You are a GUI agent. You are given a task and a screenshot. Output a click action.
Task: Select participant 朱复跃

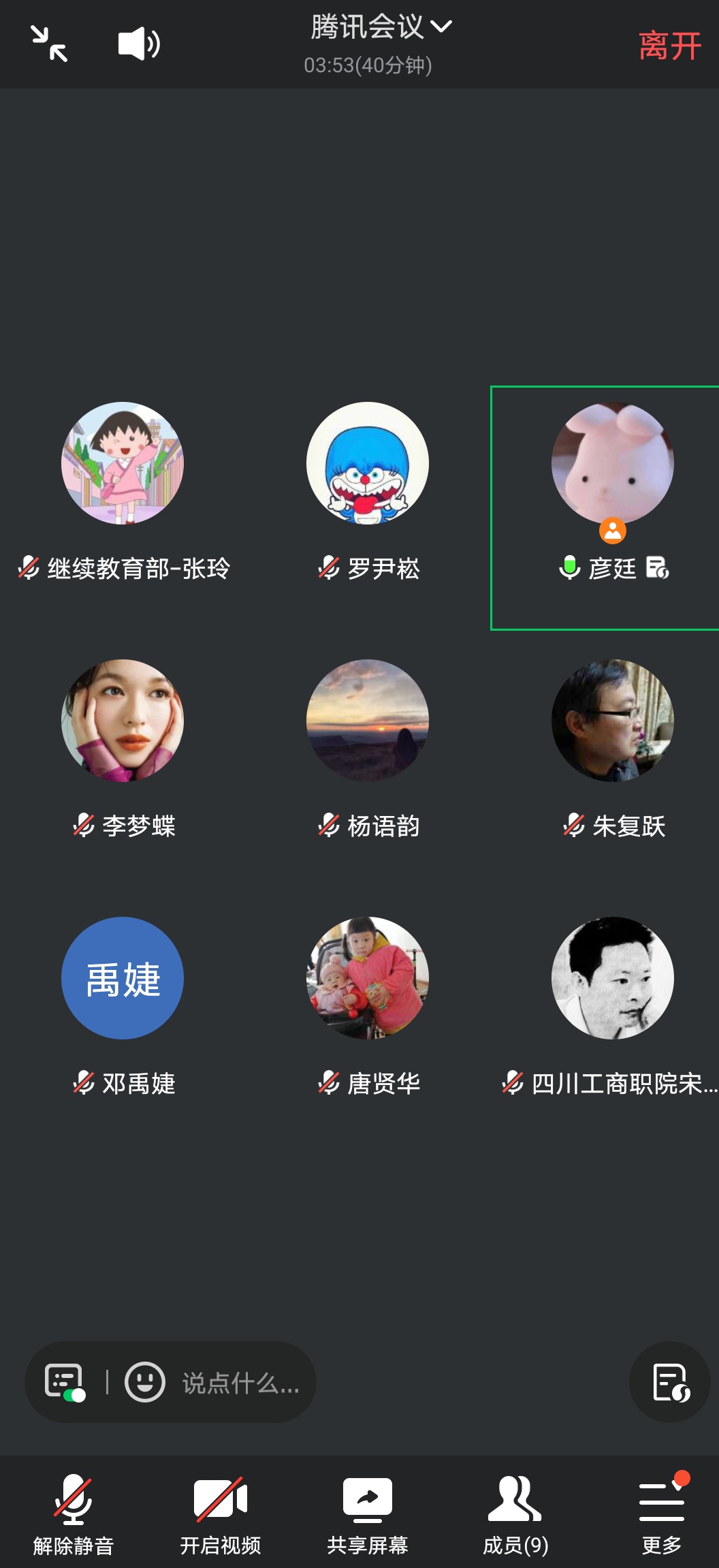point(612,721)
